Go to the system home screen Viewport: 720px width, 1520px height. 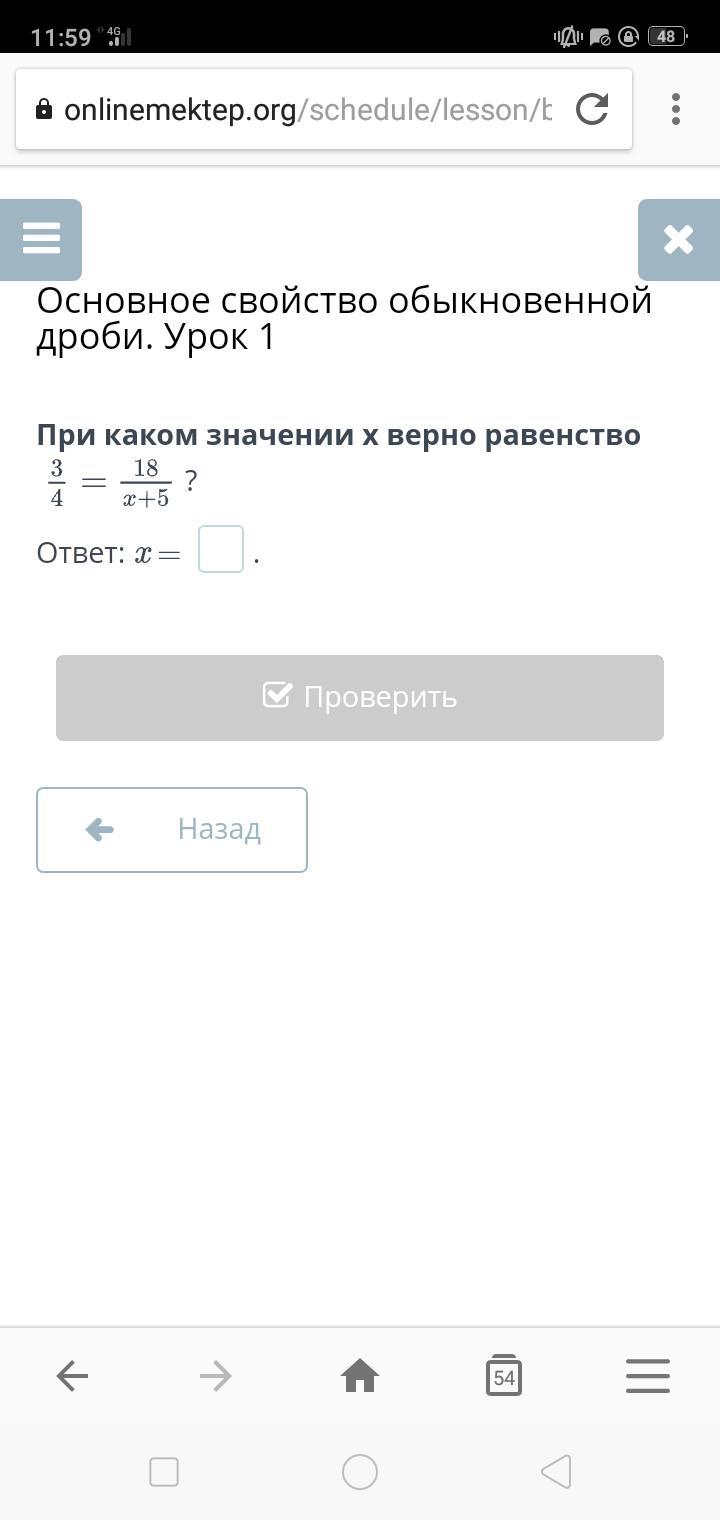click(360, 1472)
